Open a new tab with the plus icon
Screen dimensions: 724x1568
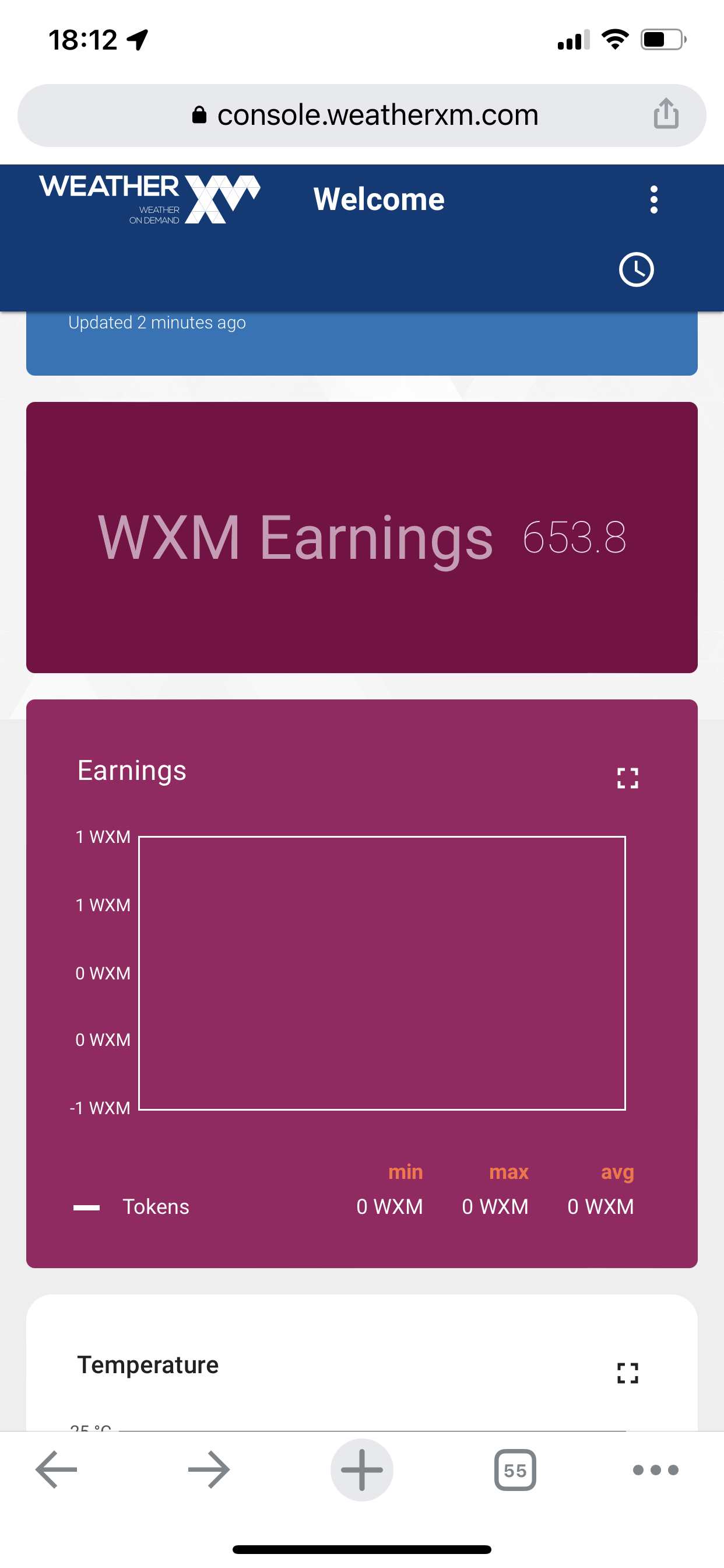pos(361,1469)
